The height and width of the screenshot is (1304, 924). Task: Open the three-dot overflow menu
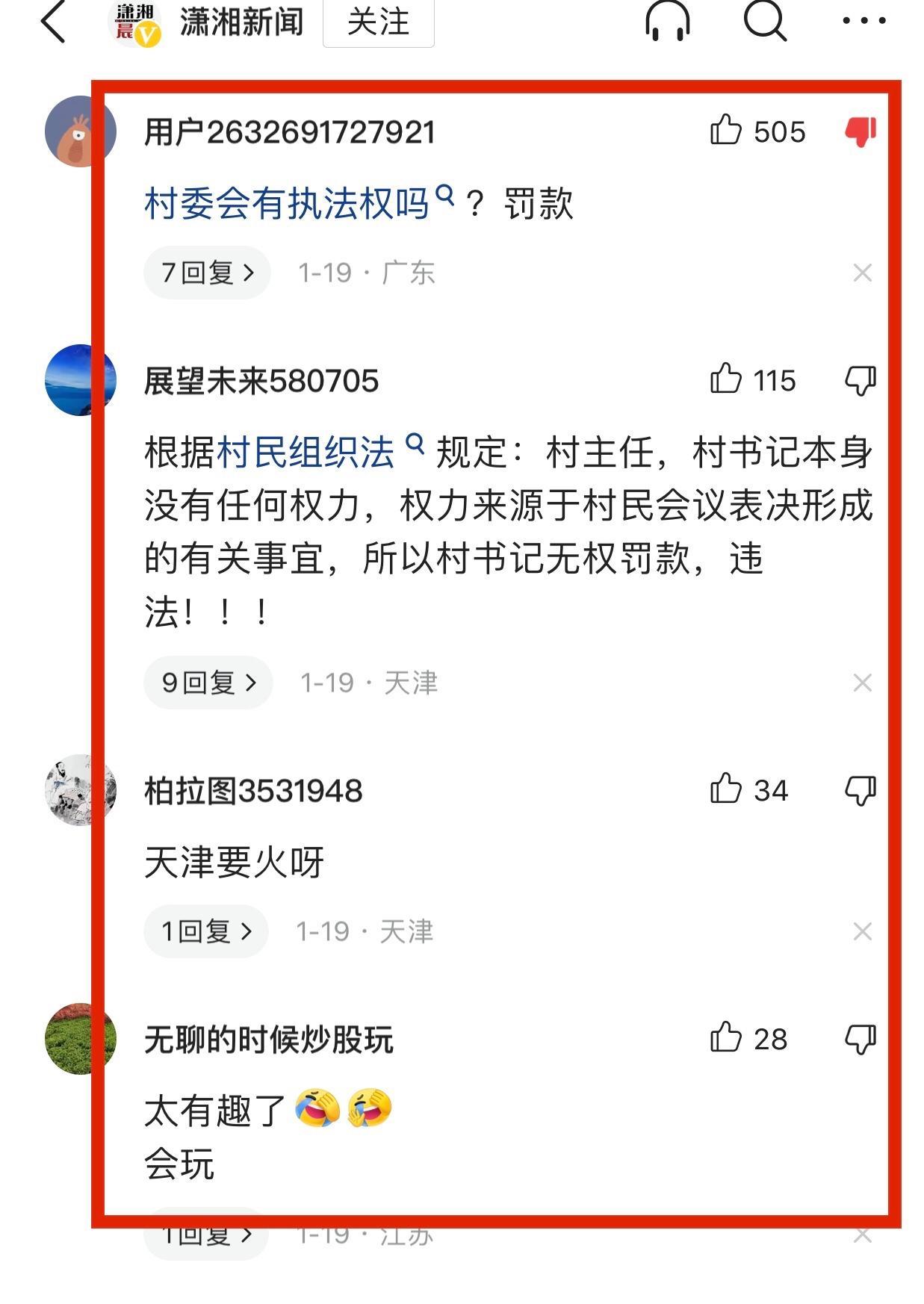coord(863,21)
